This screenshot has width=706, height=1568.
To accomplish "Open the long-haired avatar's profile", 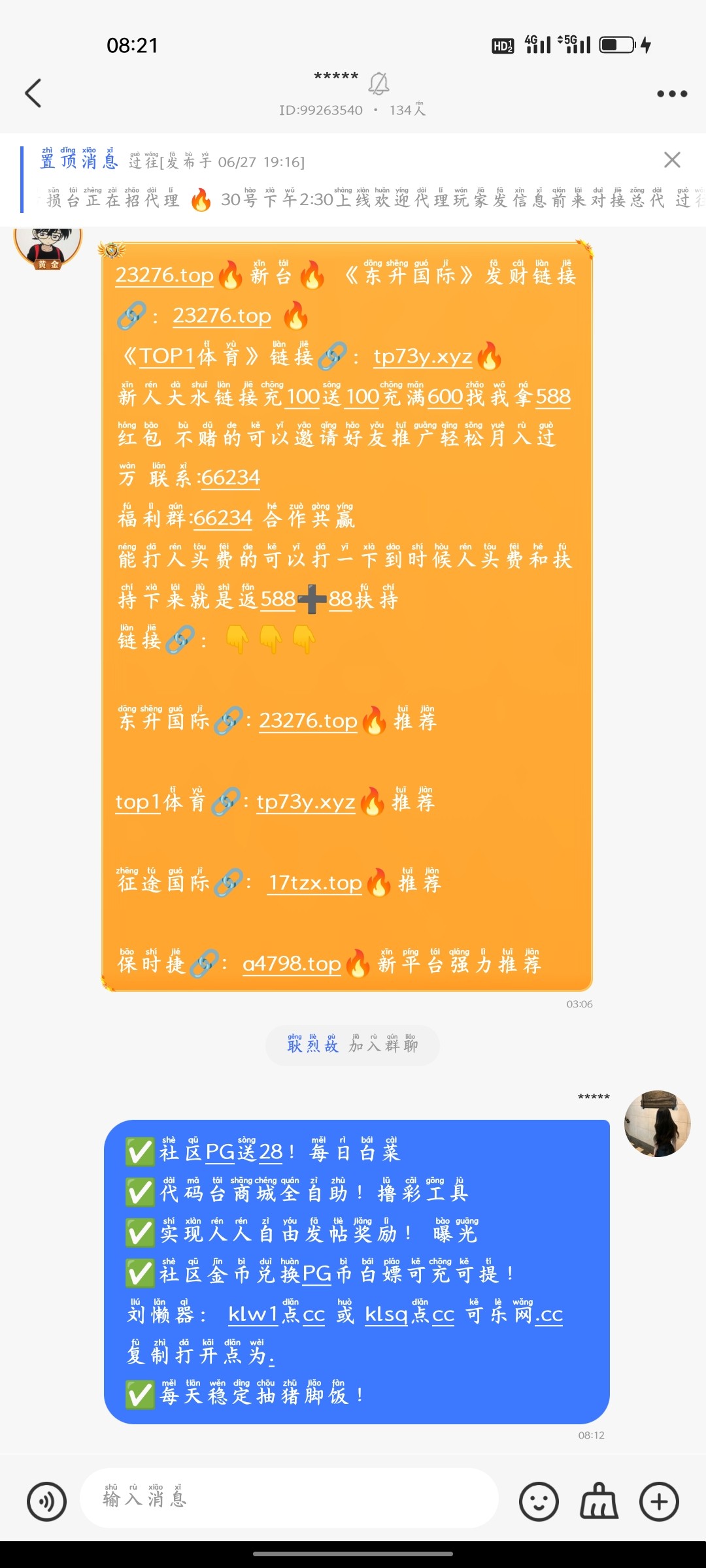I will point(657,1124).
